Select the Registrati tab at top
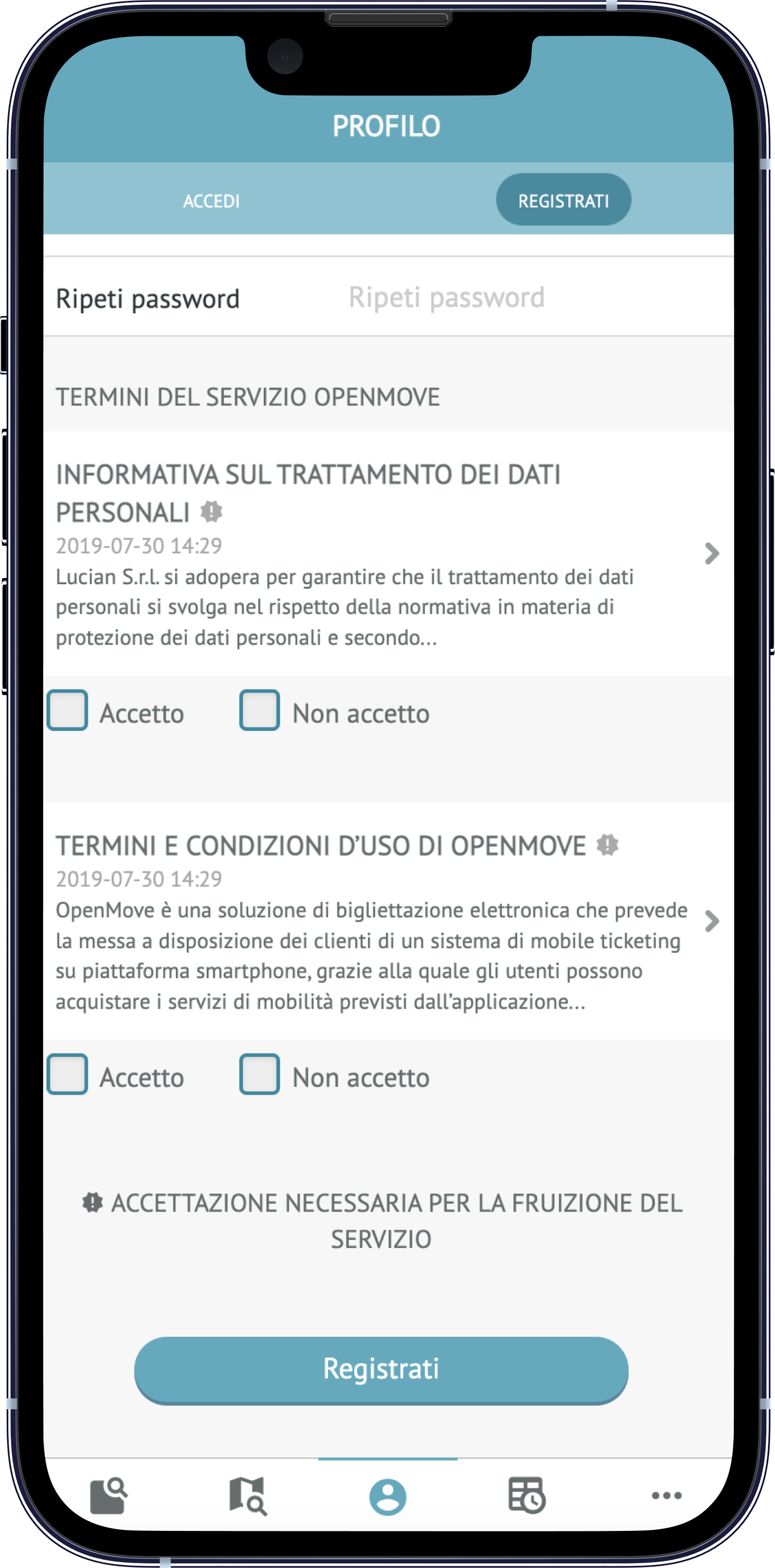Image resolution: width=775 pixels, height=1568 pixels. 563,200
